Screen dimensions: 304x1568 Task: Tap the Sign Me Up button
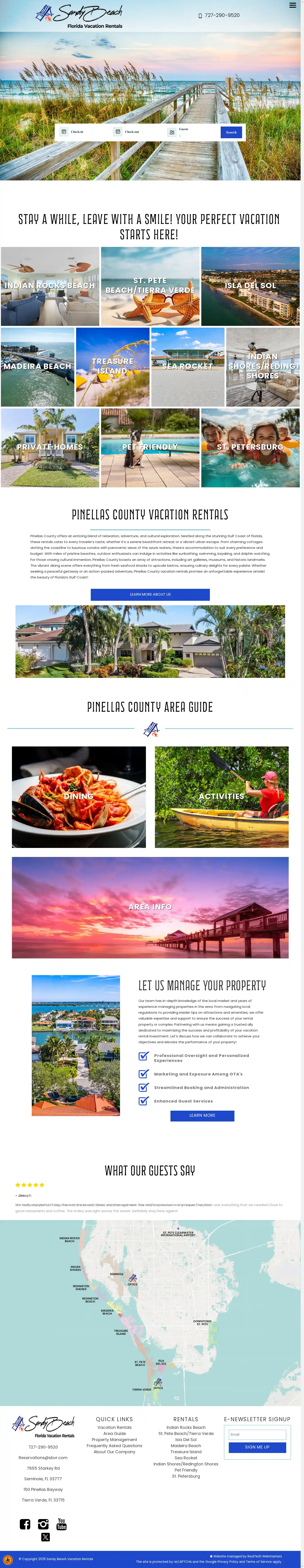[257, 1448]
